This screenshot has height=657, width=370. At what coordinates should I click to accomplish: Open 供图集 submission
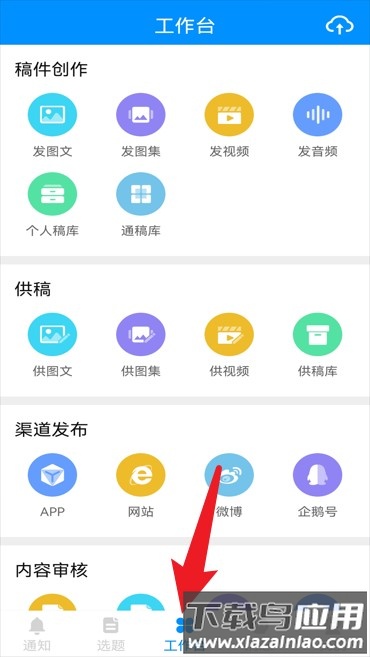(x=141, y=345)
